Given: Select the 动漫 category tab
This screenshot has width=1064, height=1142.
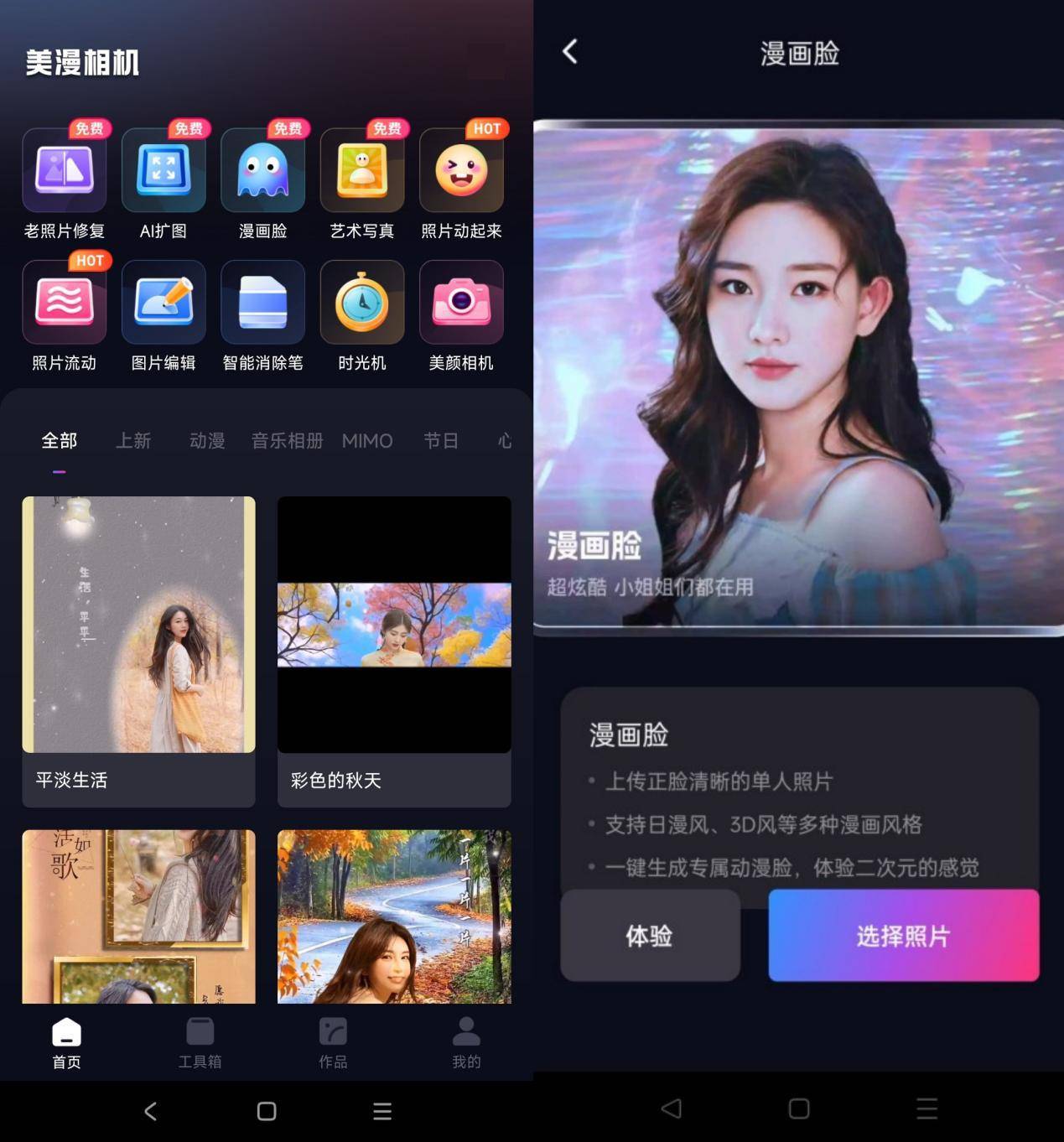Looking at the screenshot, I should 207,440.
